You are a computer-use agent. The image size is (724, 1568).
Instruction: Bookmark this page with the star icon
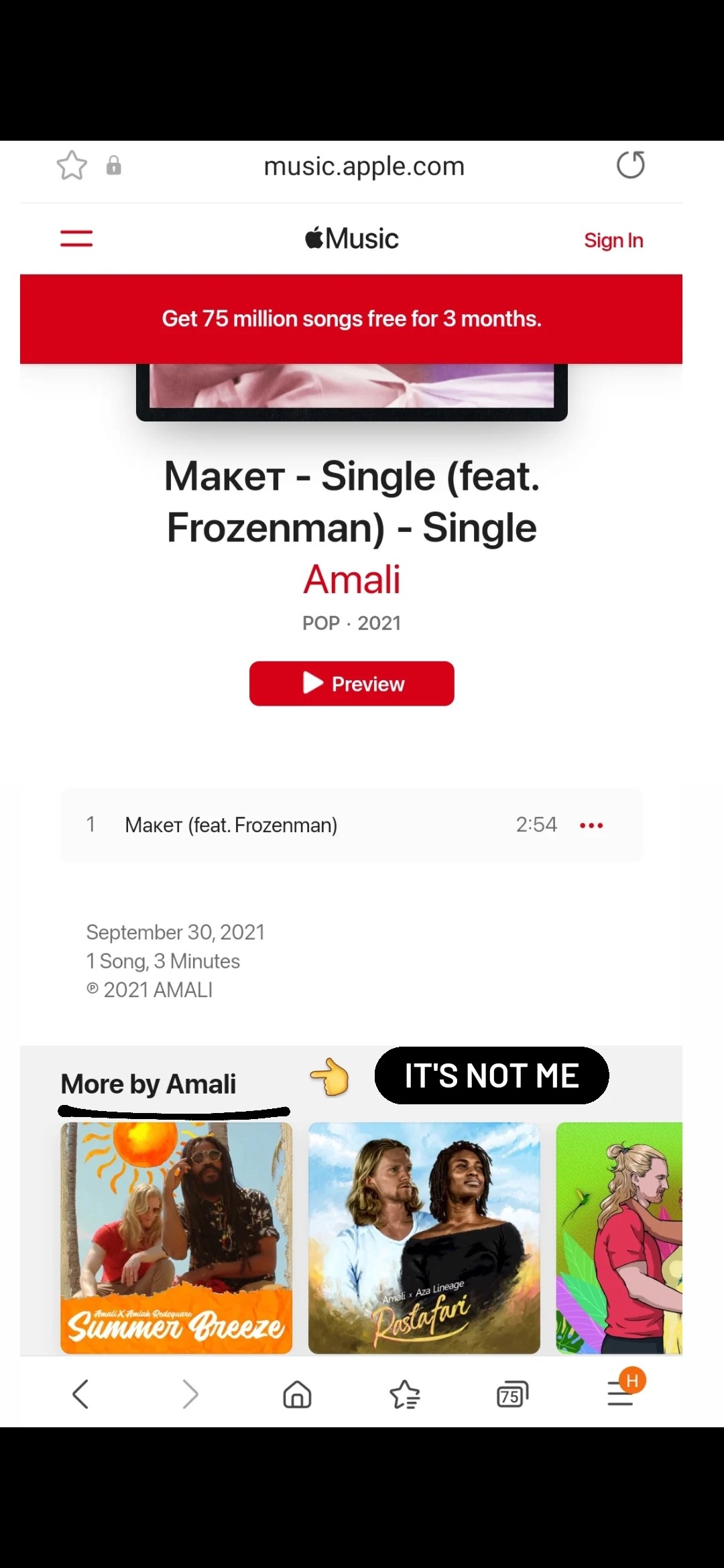[72, 166]
